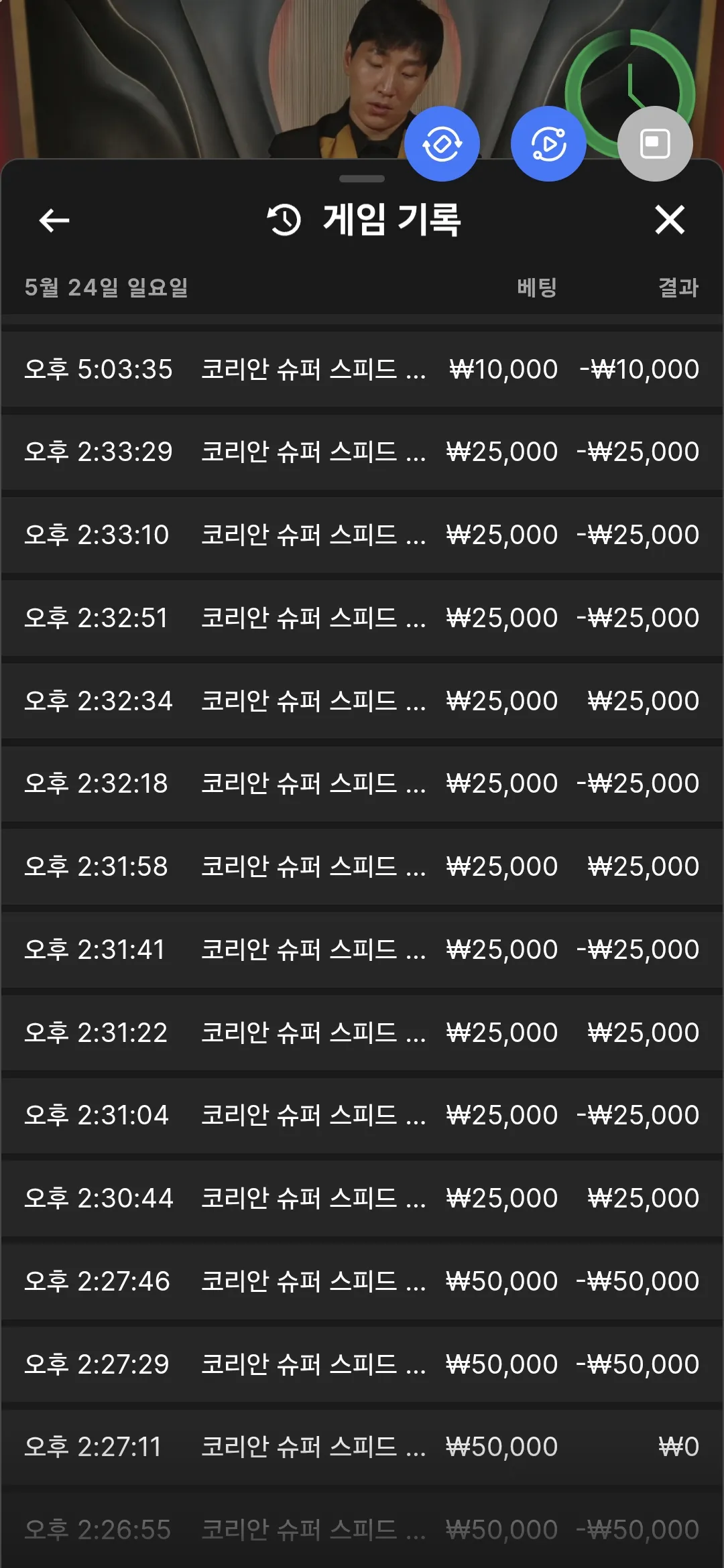Open the 오후 2:30:44 game record
The image size is (724, 1568).
[362, 1199]
